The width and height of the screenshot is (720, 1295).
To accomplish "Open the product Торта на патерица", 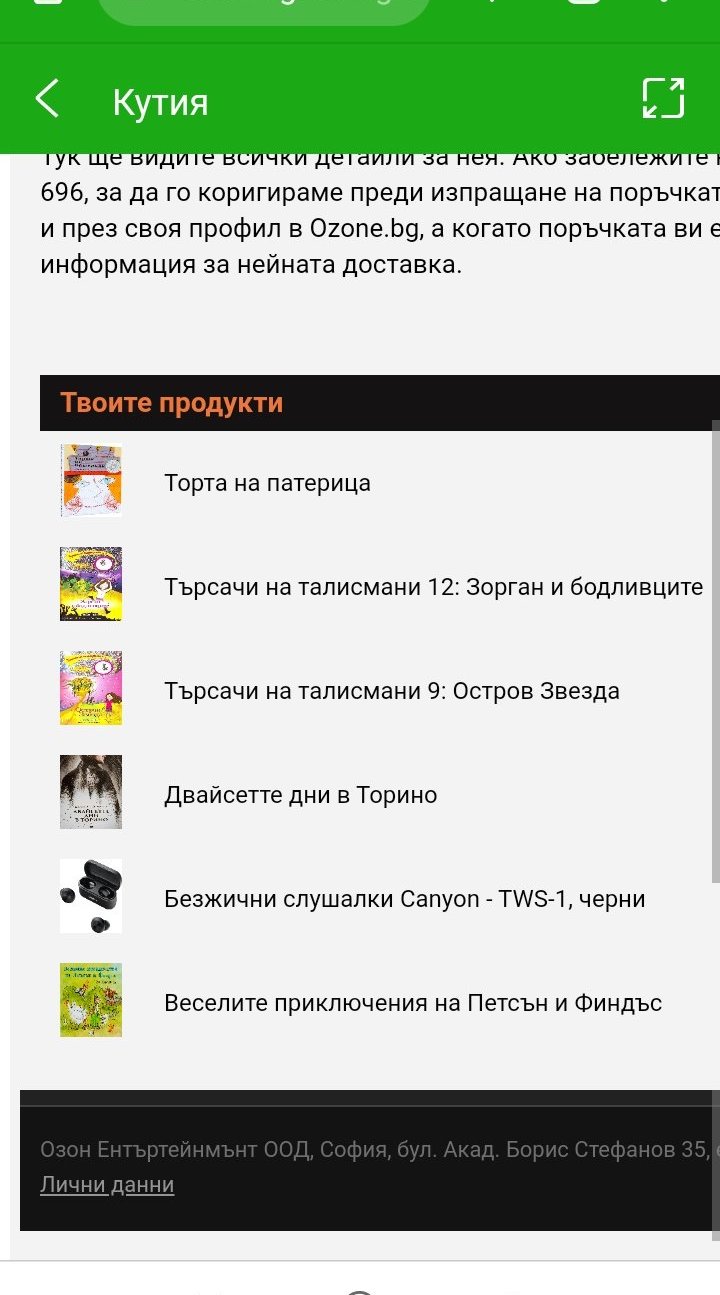I will 267,483.
